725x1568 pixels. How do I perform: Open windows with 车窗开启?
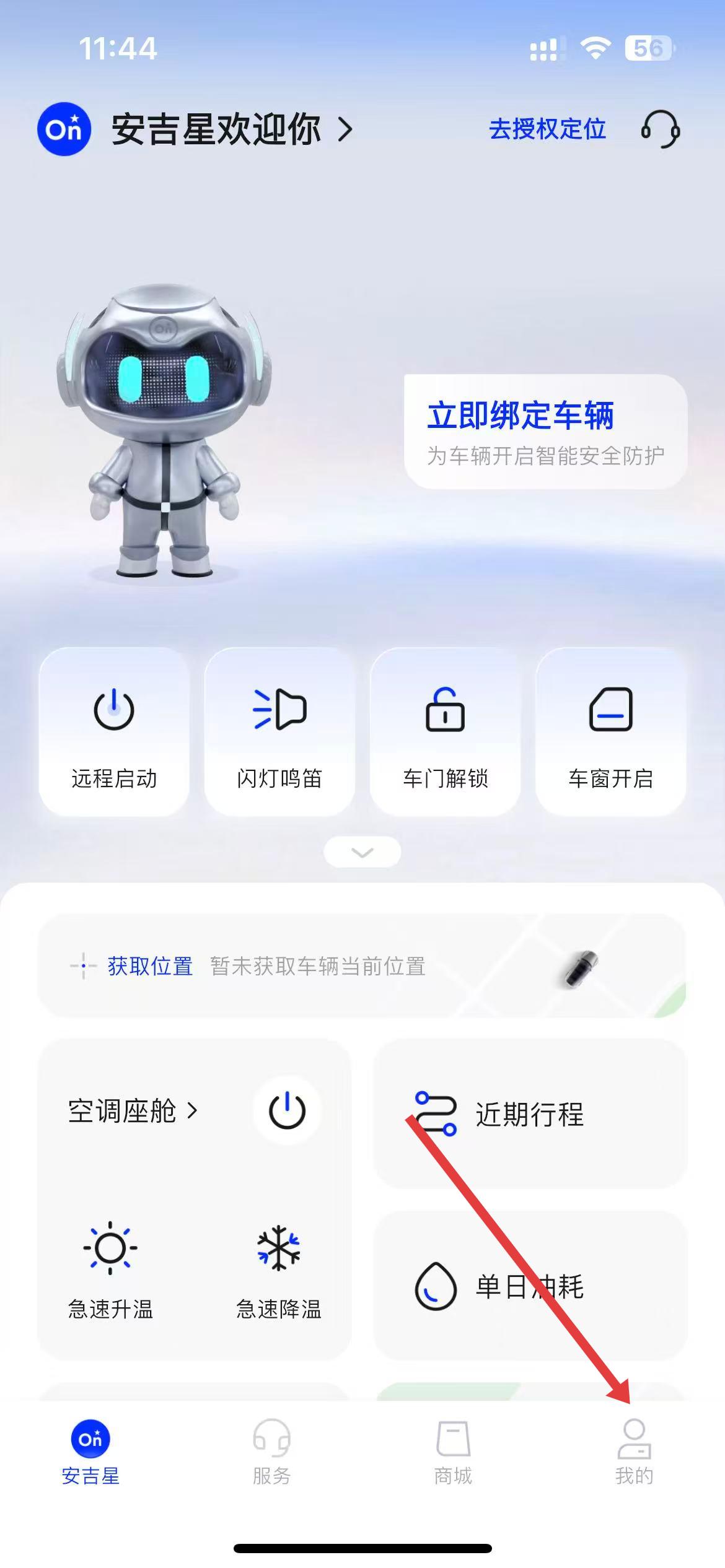610,732
